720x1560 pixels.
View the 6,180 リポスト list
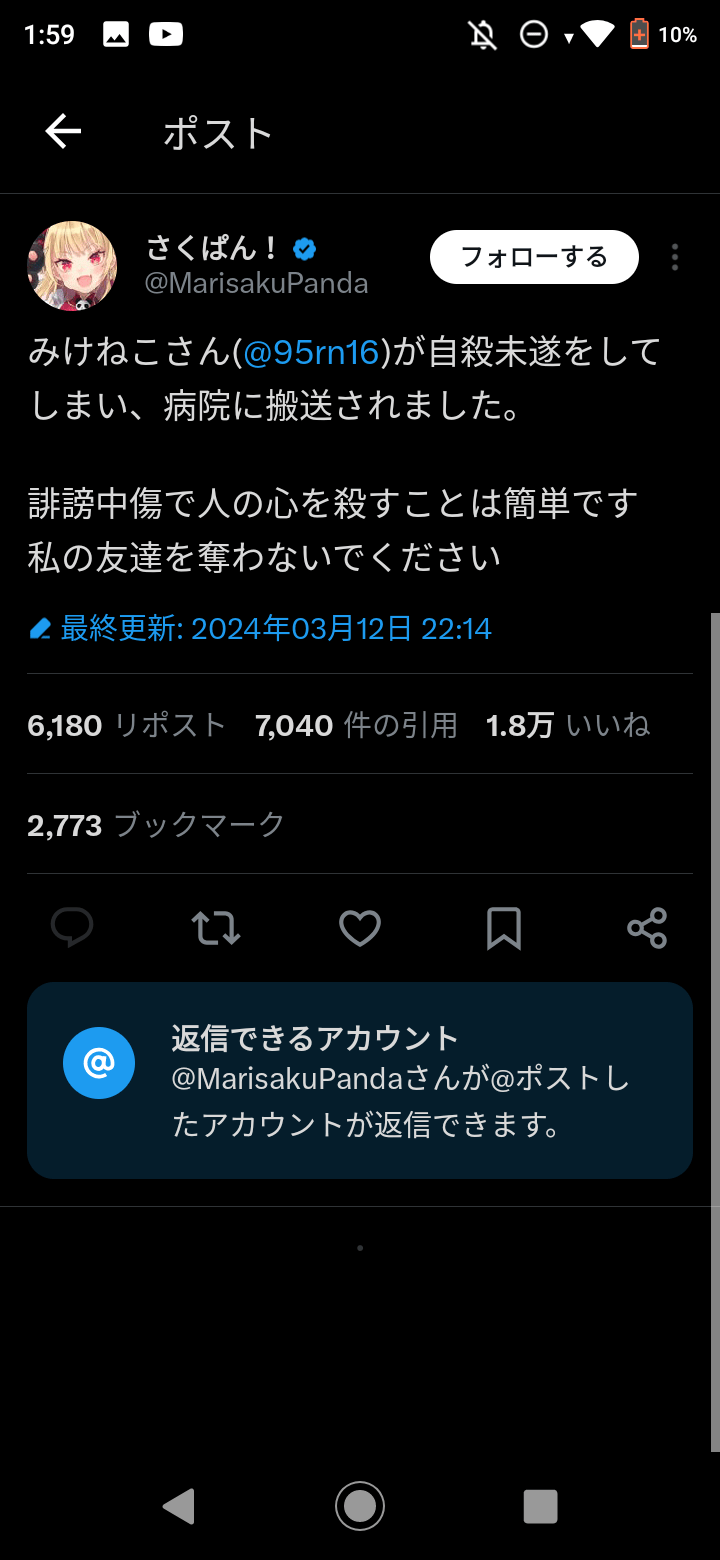pos(127,725)
